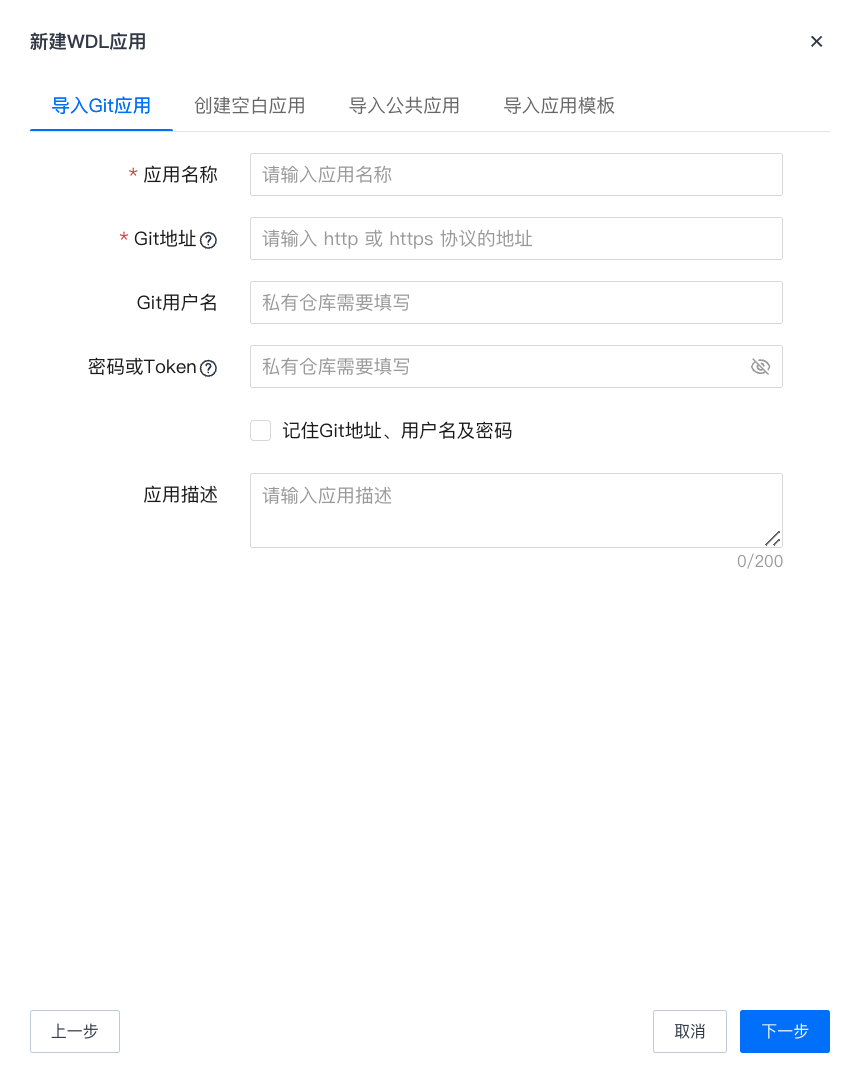Open the help icon next to Git地址

[208, 240]
